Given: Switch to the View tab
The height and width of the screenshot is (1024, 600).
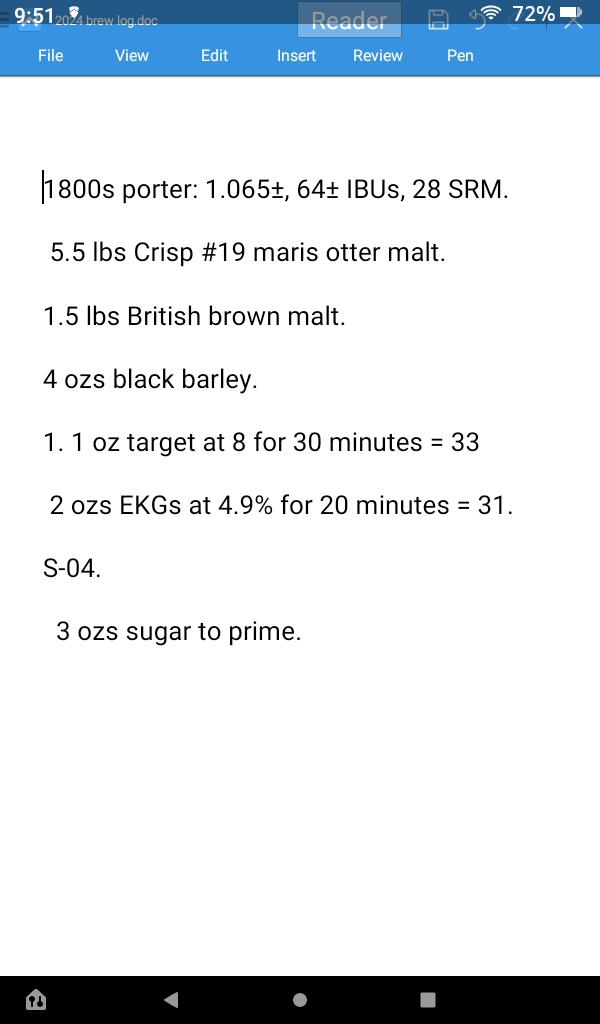Looking at the screenshot, I should click(132, 56).
